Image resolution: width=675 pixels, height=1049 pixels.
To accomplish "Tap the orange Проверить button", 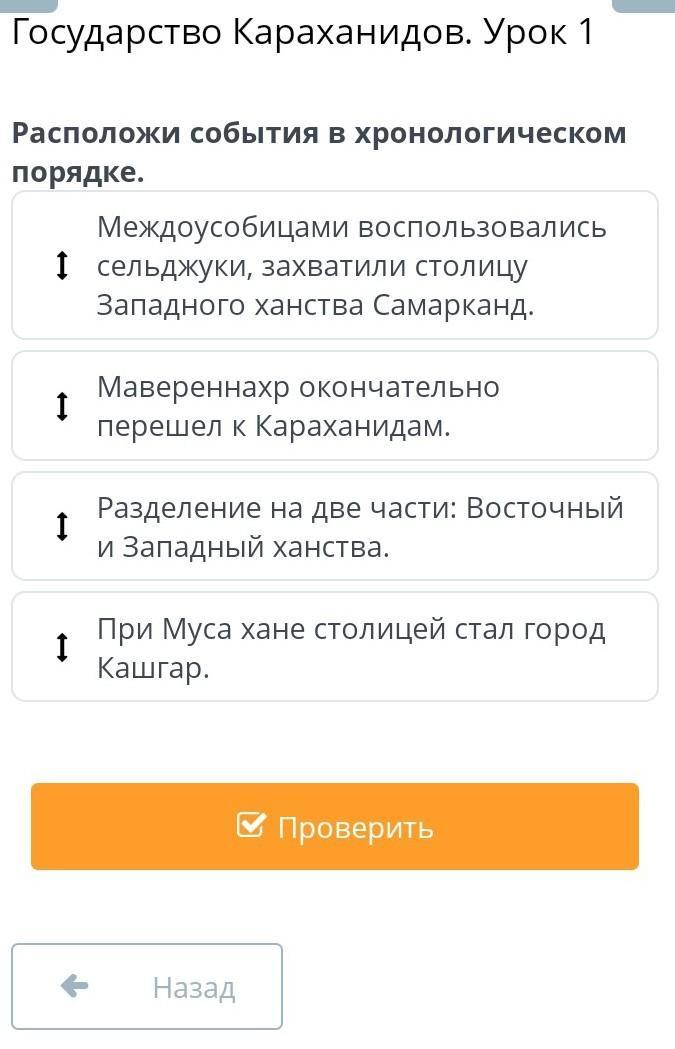I will click(335, 826).
